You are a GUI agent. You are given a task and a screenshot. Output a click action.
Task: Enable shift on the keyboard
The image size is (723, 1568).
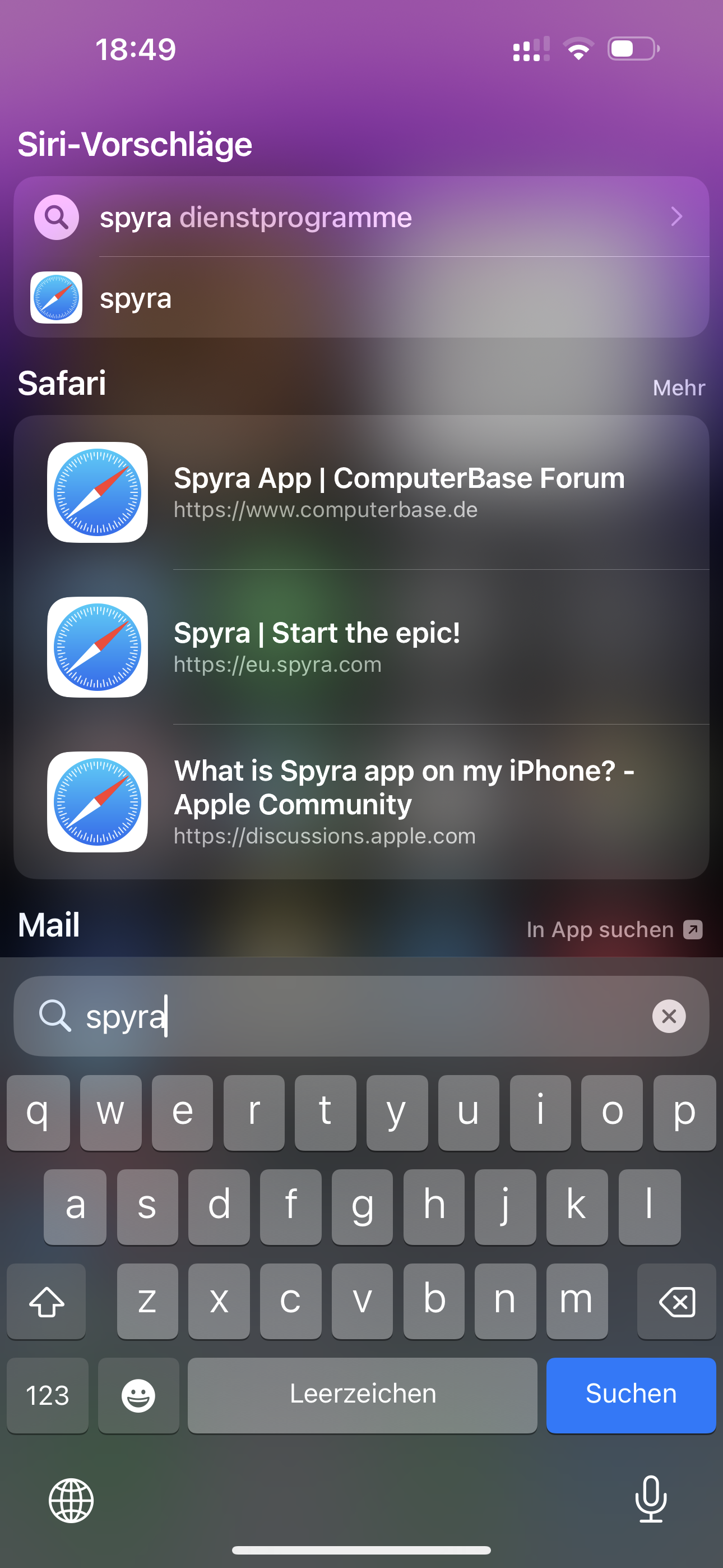pyautogui.click(x=47, y=1301)
